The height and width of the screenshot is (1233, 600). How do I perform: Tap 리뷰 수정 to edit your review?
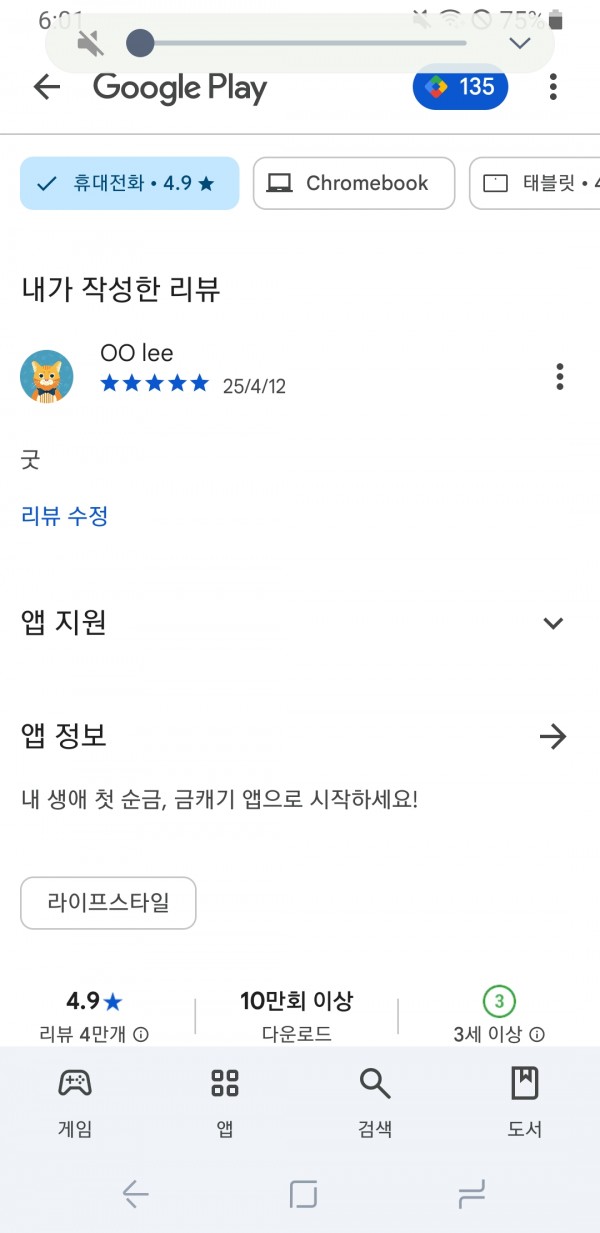(64, 516)
